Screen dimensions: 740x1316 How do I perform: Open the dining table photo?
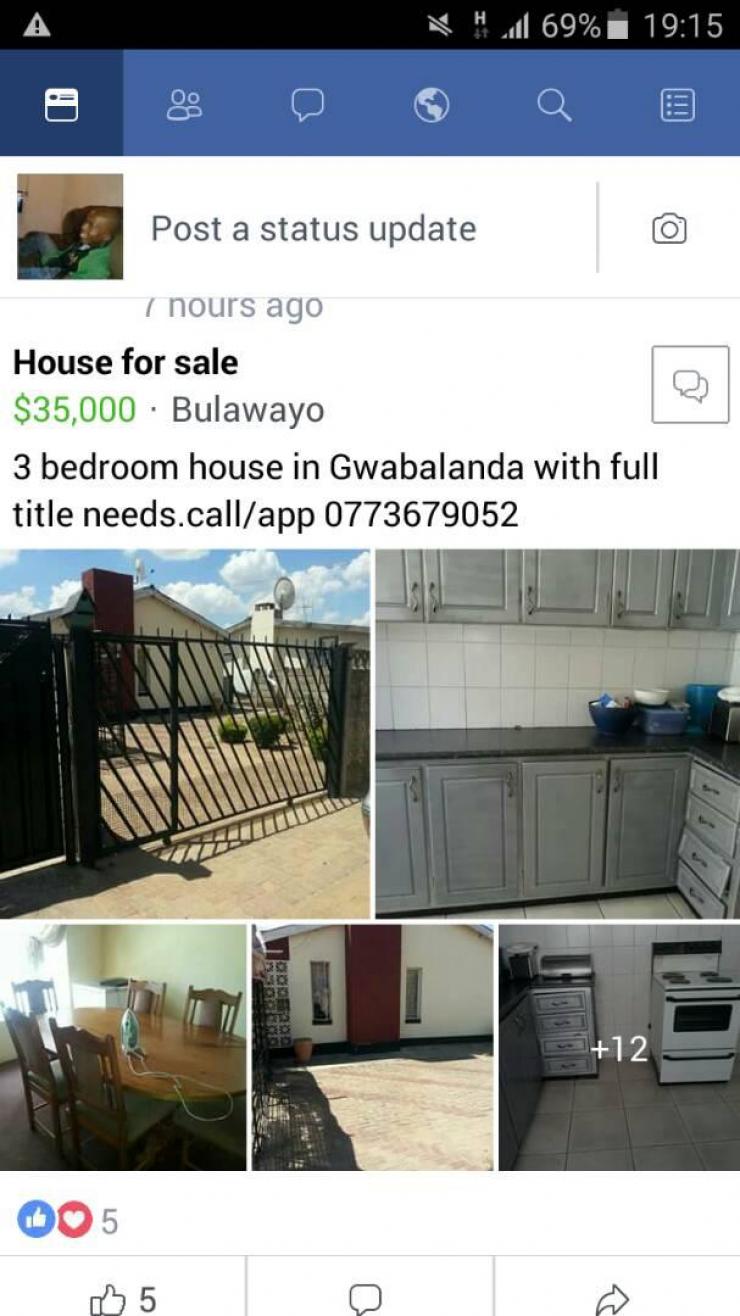(x=123, y=1047)
